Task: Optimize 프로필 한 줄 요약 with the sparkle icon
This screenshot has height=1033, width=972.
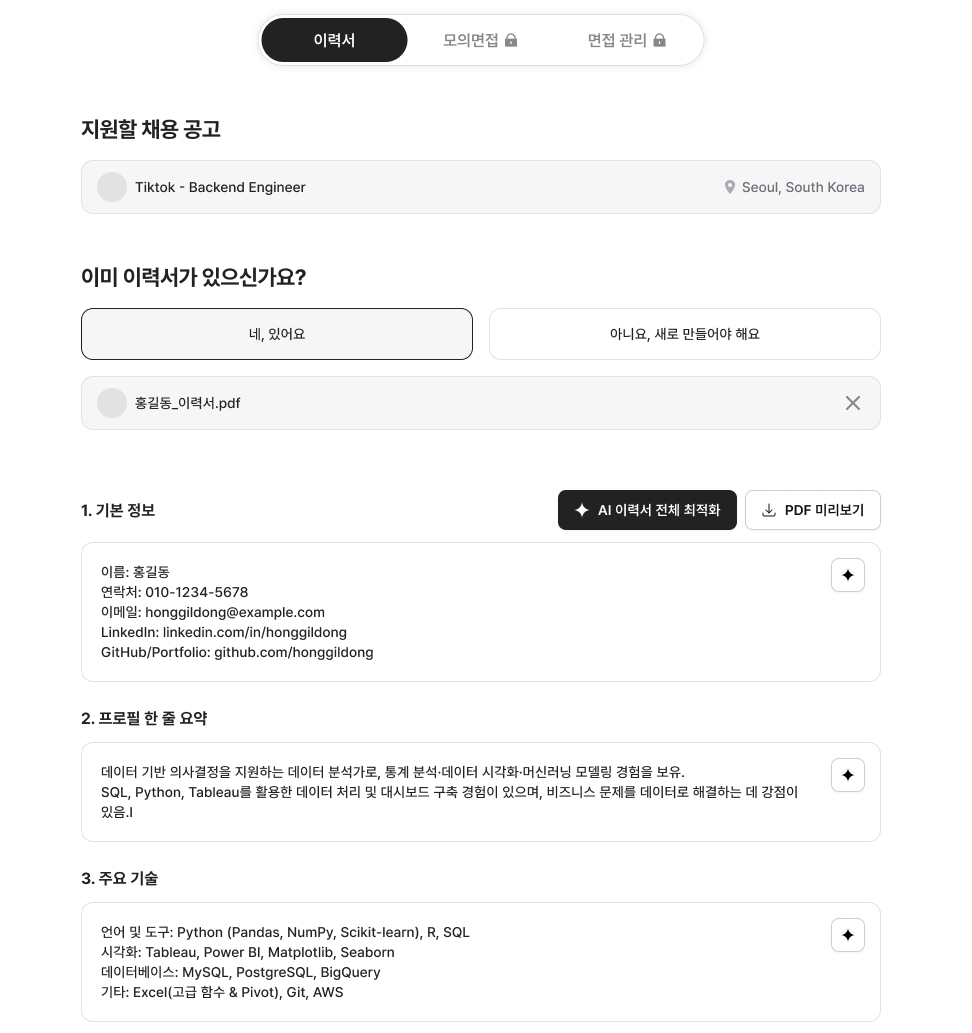Action: pos(848,775)
